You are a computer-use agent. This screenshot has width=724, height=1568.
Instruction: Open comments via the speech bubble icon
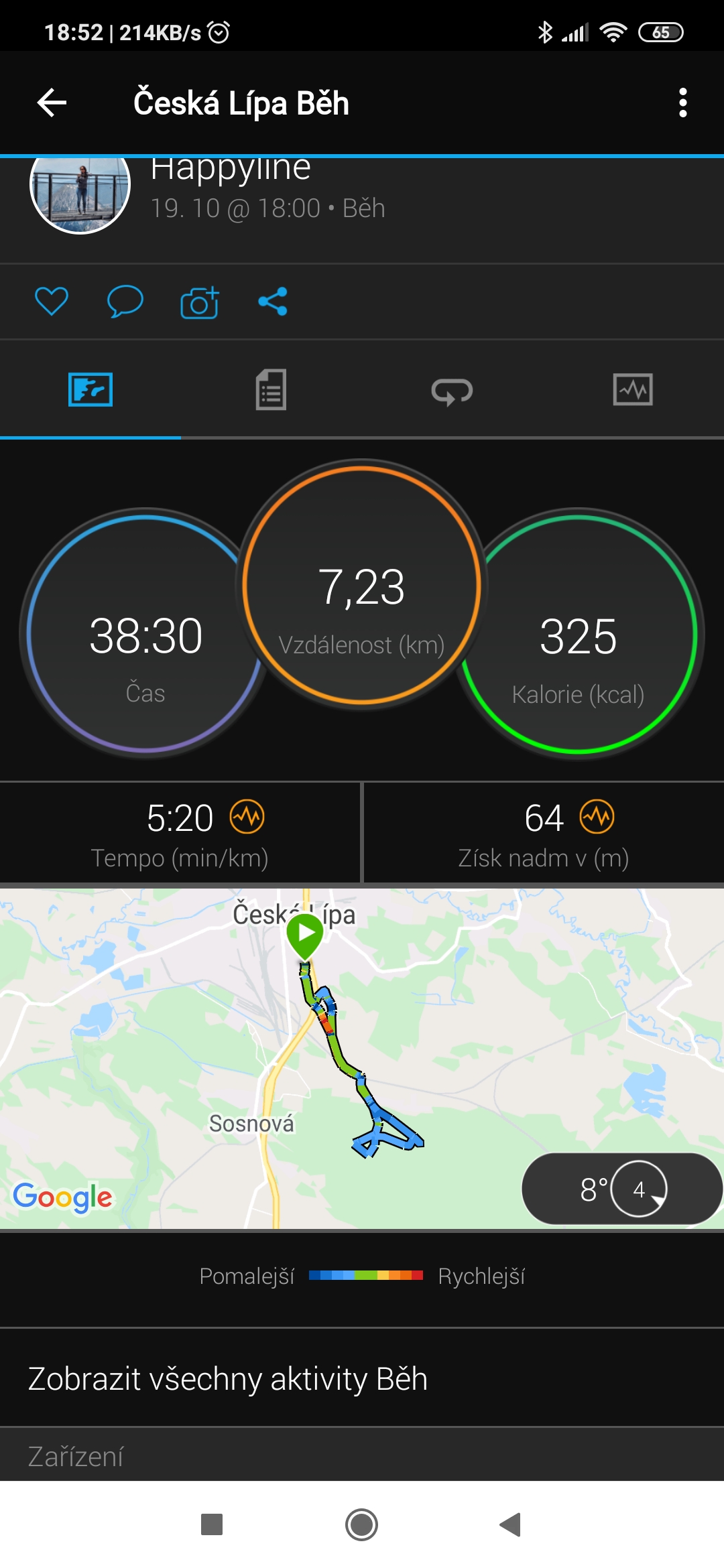click(x=125, y=302)
